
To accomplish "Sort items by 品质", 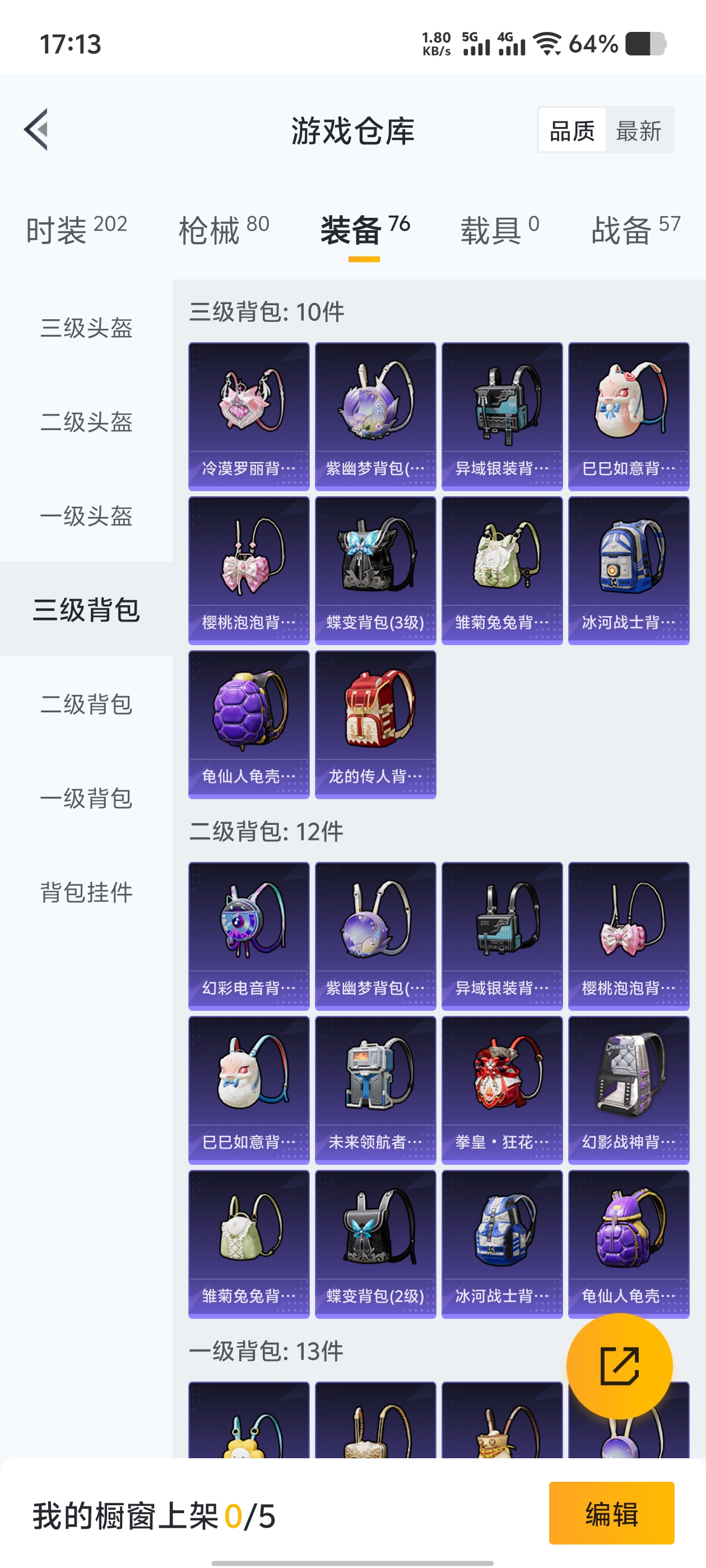I will click(572, 130).
